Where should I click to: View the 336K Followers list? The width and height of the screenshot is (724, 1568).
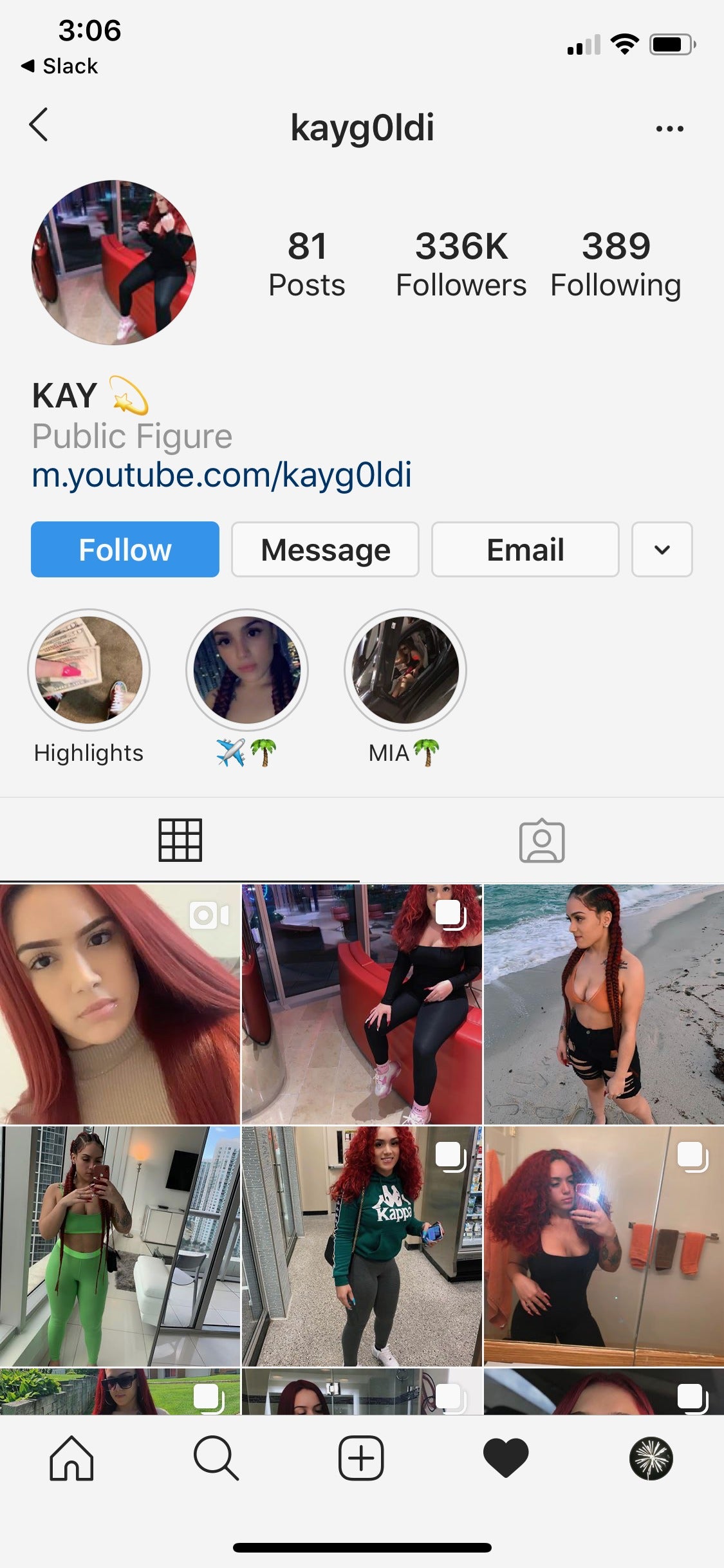[461, 264]
